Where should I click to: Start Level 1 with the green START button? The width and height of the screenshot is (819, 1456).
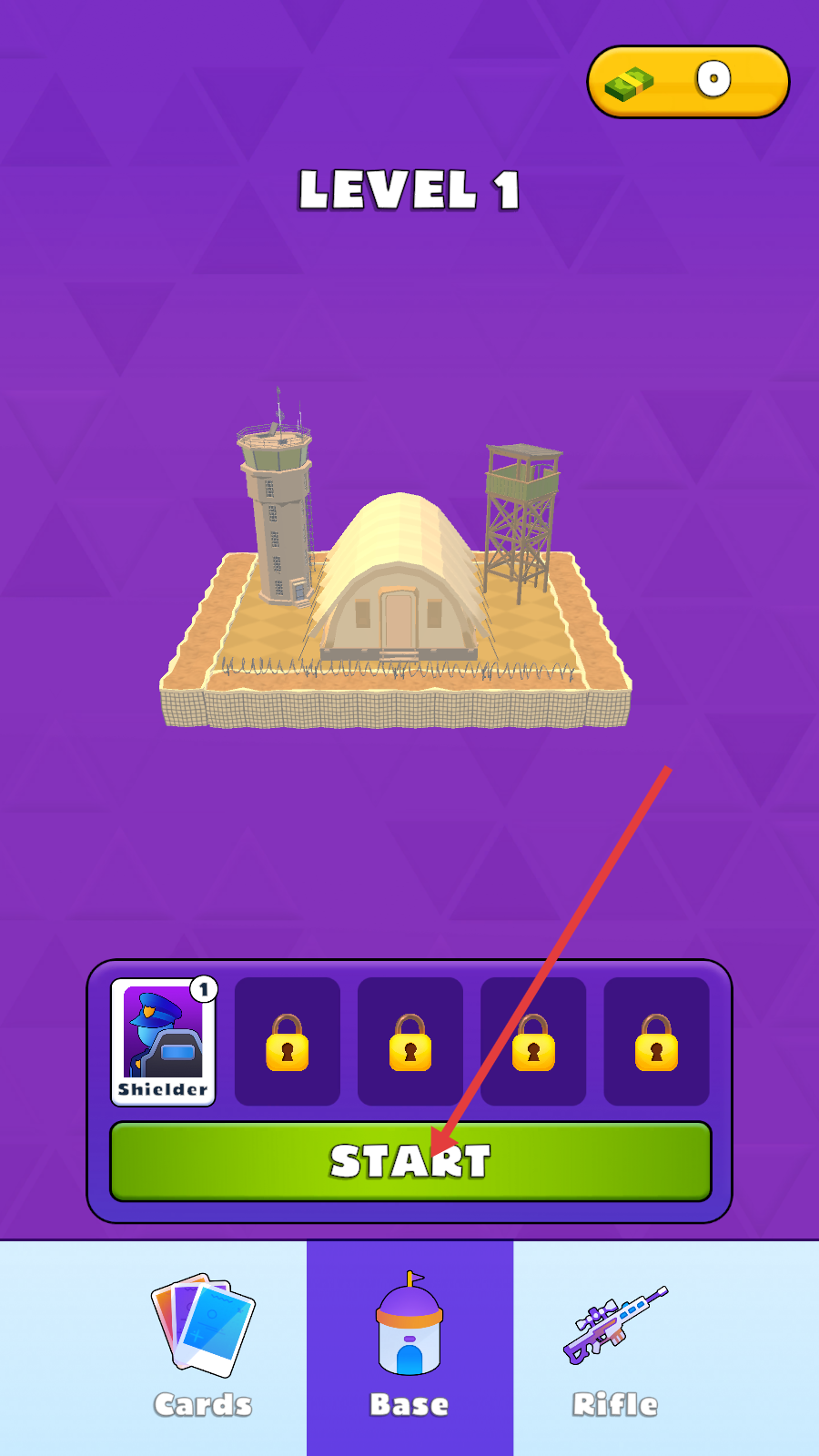(x=409, y=1161)
